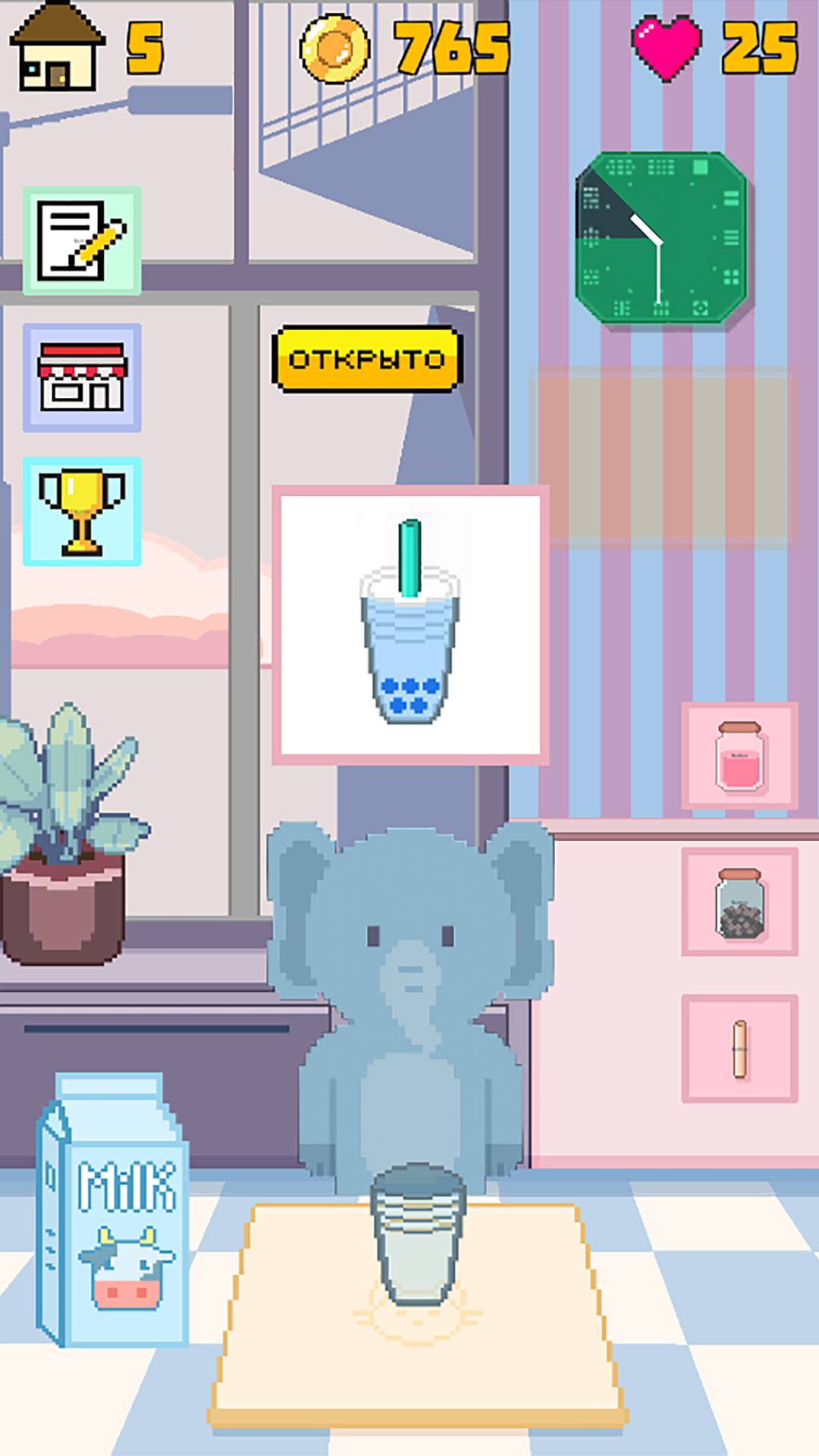View the trophy achievements
The width and height of the screenshot is (819, 1456).
point(82,512)
